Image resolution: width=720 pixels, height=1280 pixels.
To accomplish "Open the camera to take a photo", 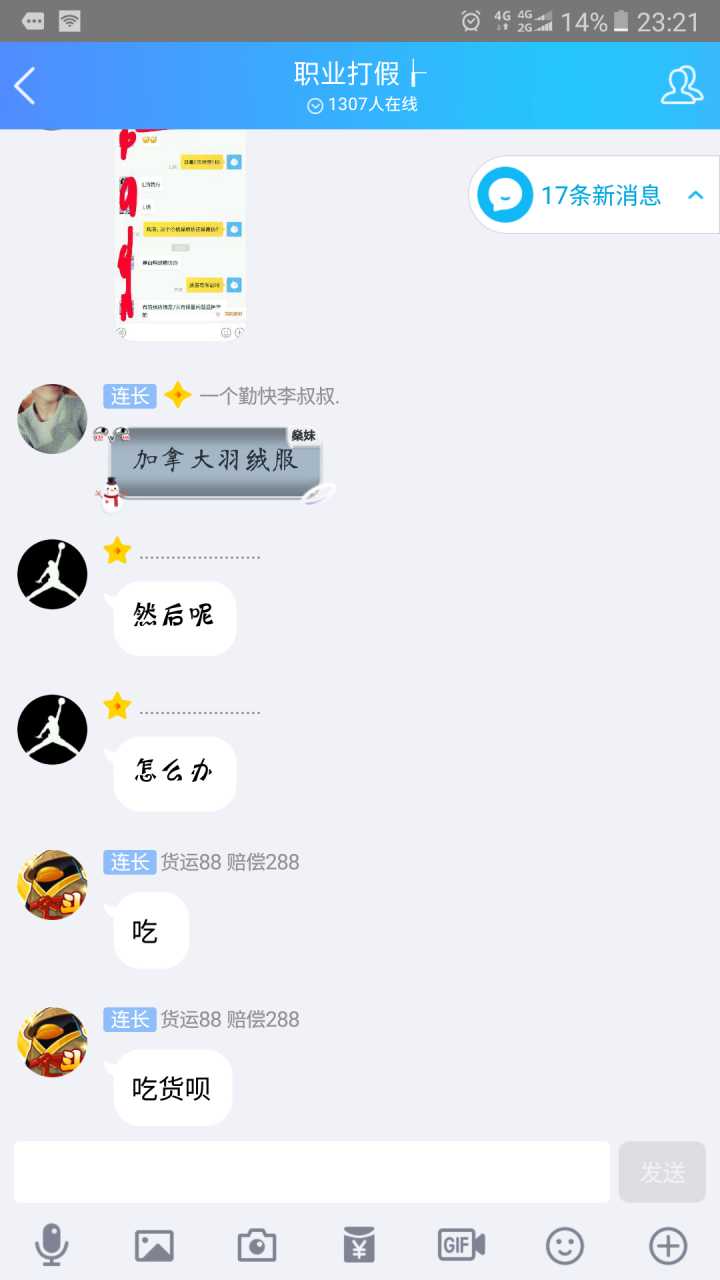I will point(257,1246).
